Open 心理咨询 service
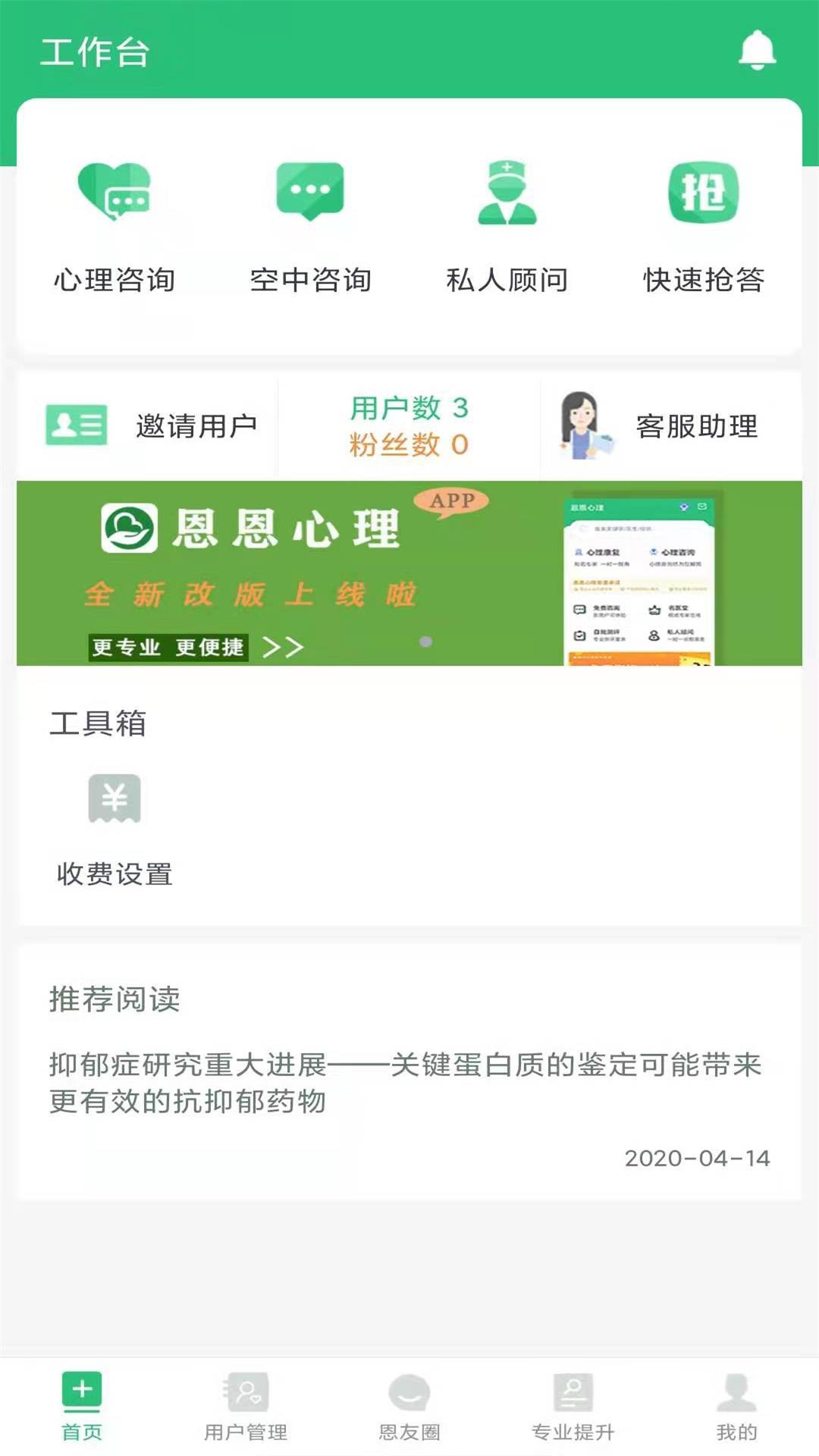This screenshot has height=1456, width=819. coord(115,226)
